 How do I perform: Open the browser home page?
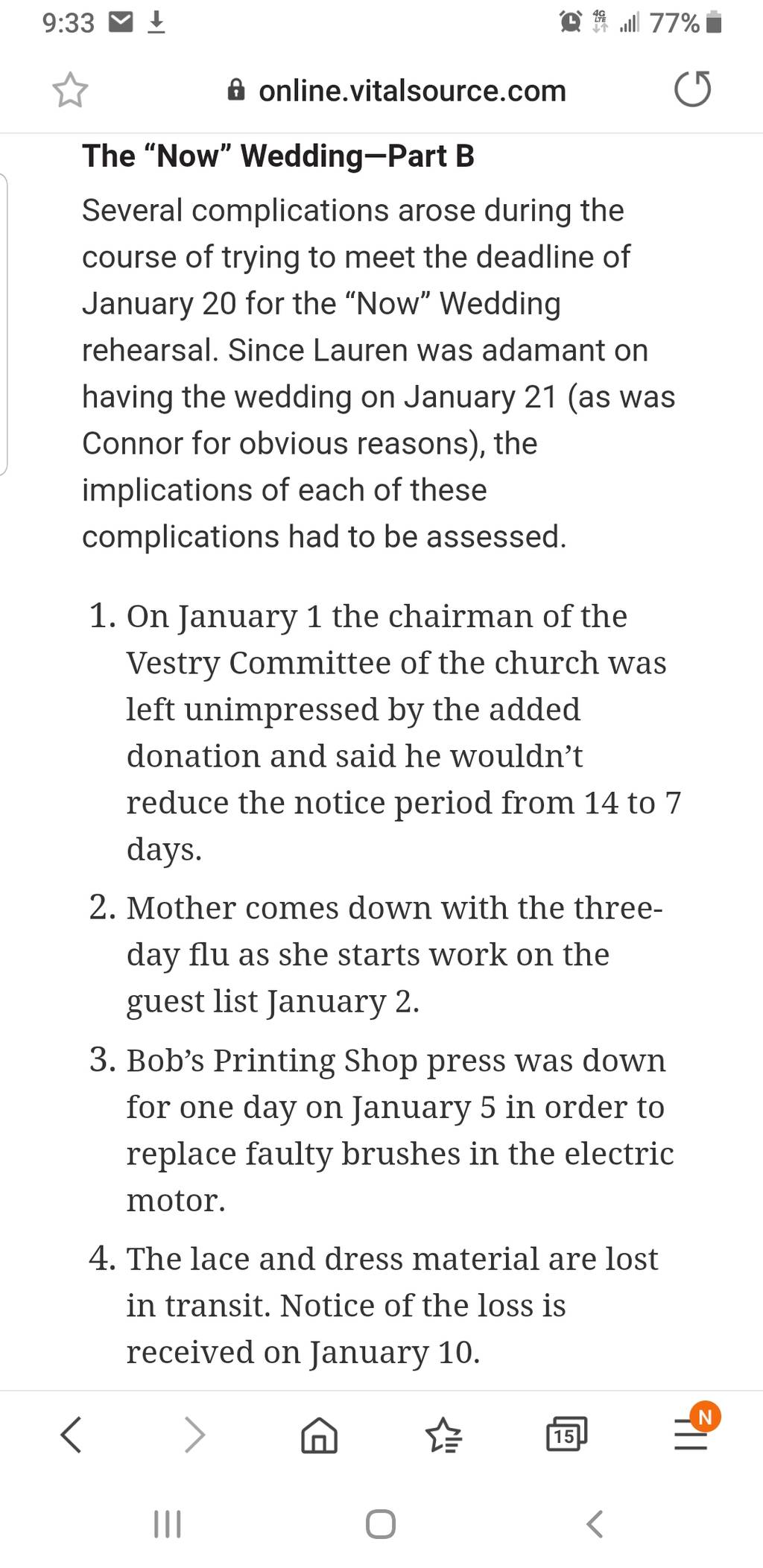pyautogui.click(x=319, y=1435)
